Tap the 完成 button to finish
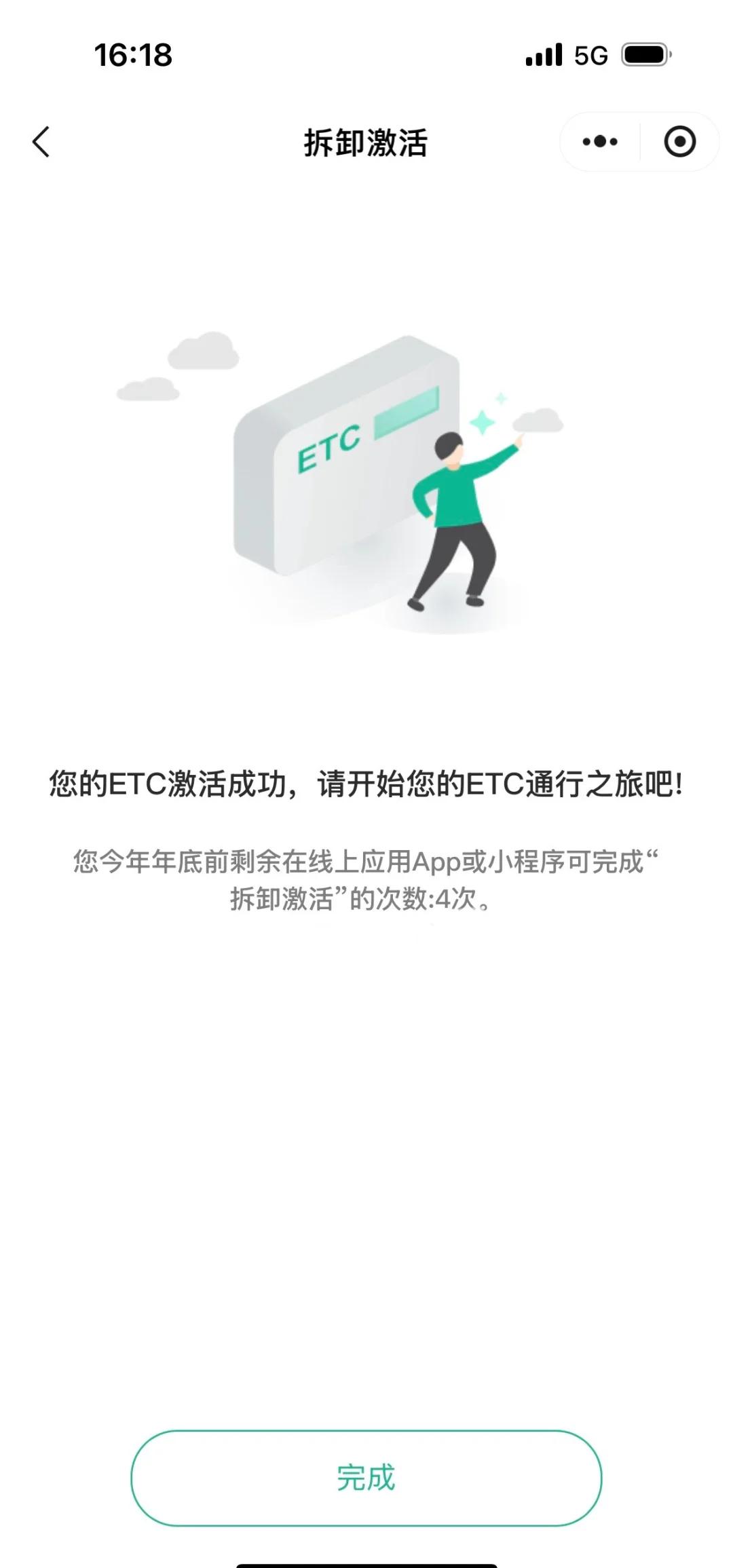Viewport: 733px width, 1568px height. (366, 1478)
